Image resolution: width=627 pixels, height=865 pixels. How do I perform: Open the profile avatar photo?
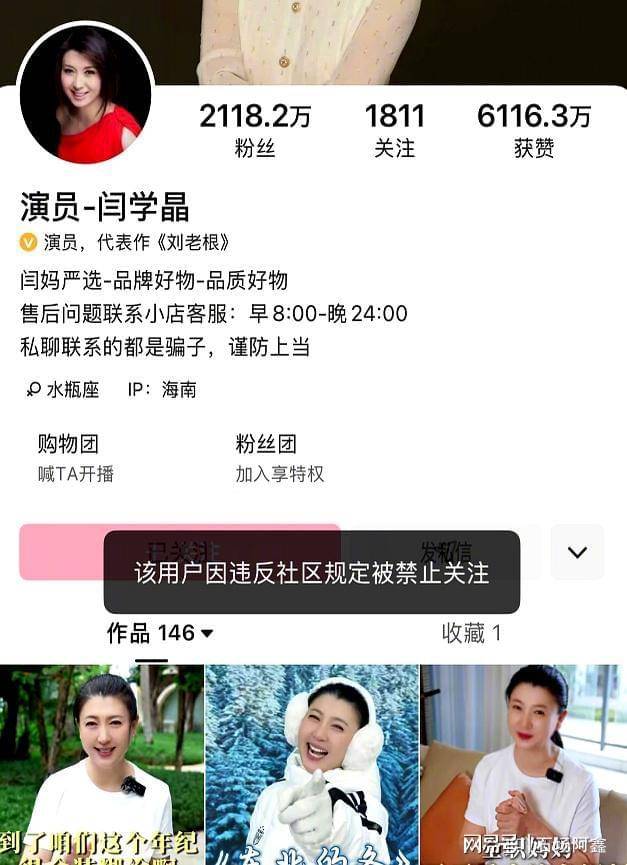click(x=86, y=92)
